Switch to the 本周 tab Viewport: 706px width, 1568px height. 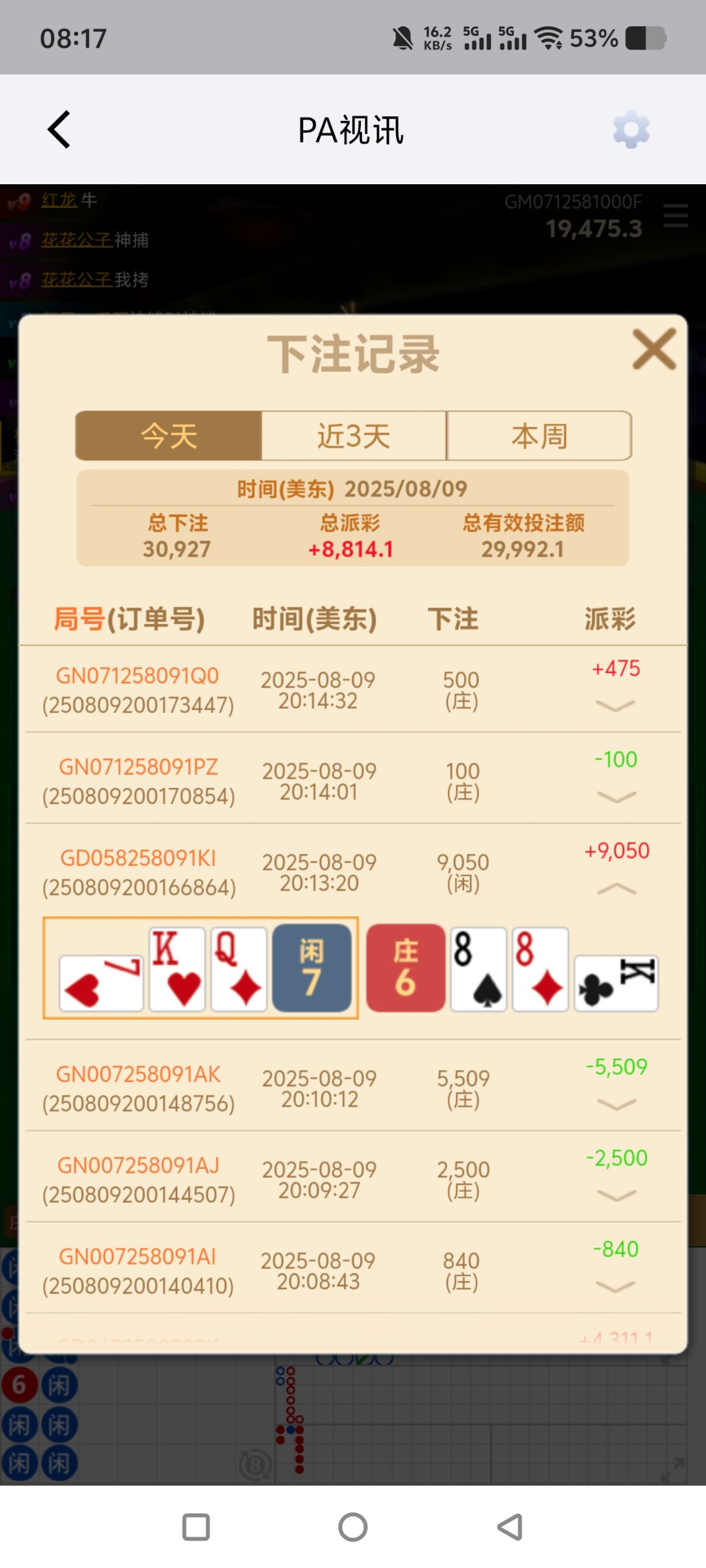coord(539,436)
